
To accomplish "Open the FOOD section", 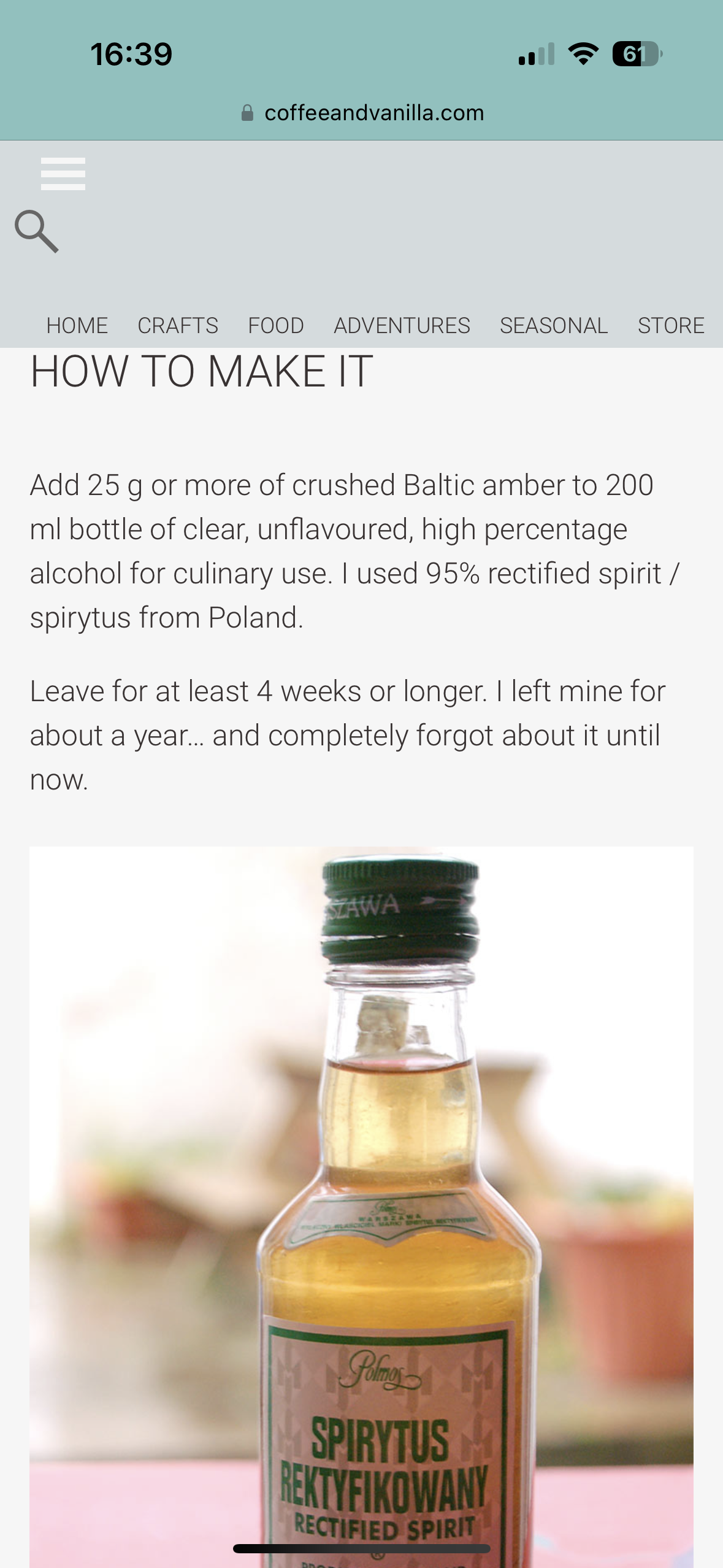I will click(x=276, y=325).
